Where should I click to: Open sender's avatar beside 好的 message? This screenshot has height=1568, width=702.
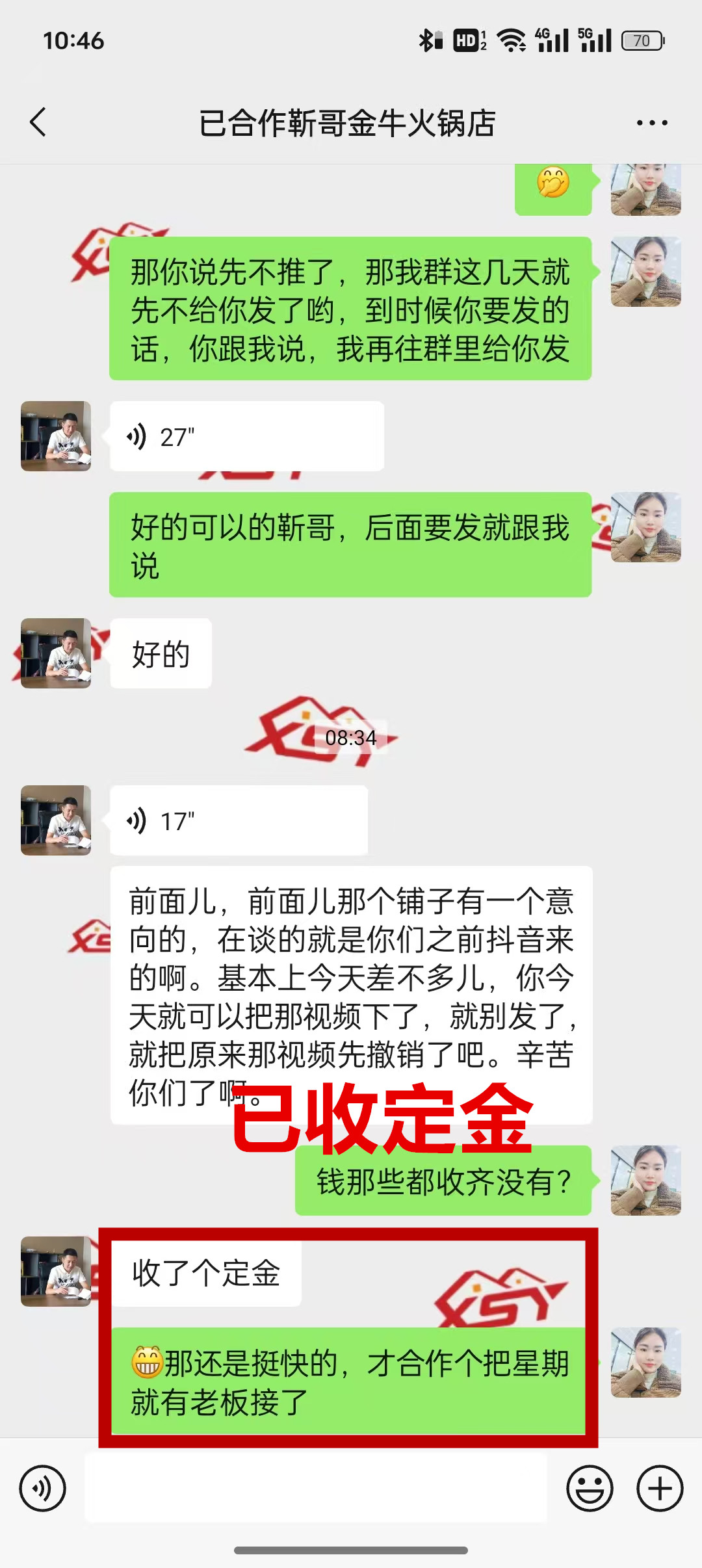(56, 653)
